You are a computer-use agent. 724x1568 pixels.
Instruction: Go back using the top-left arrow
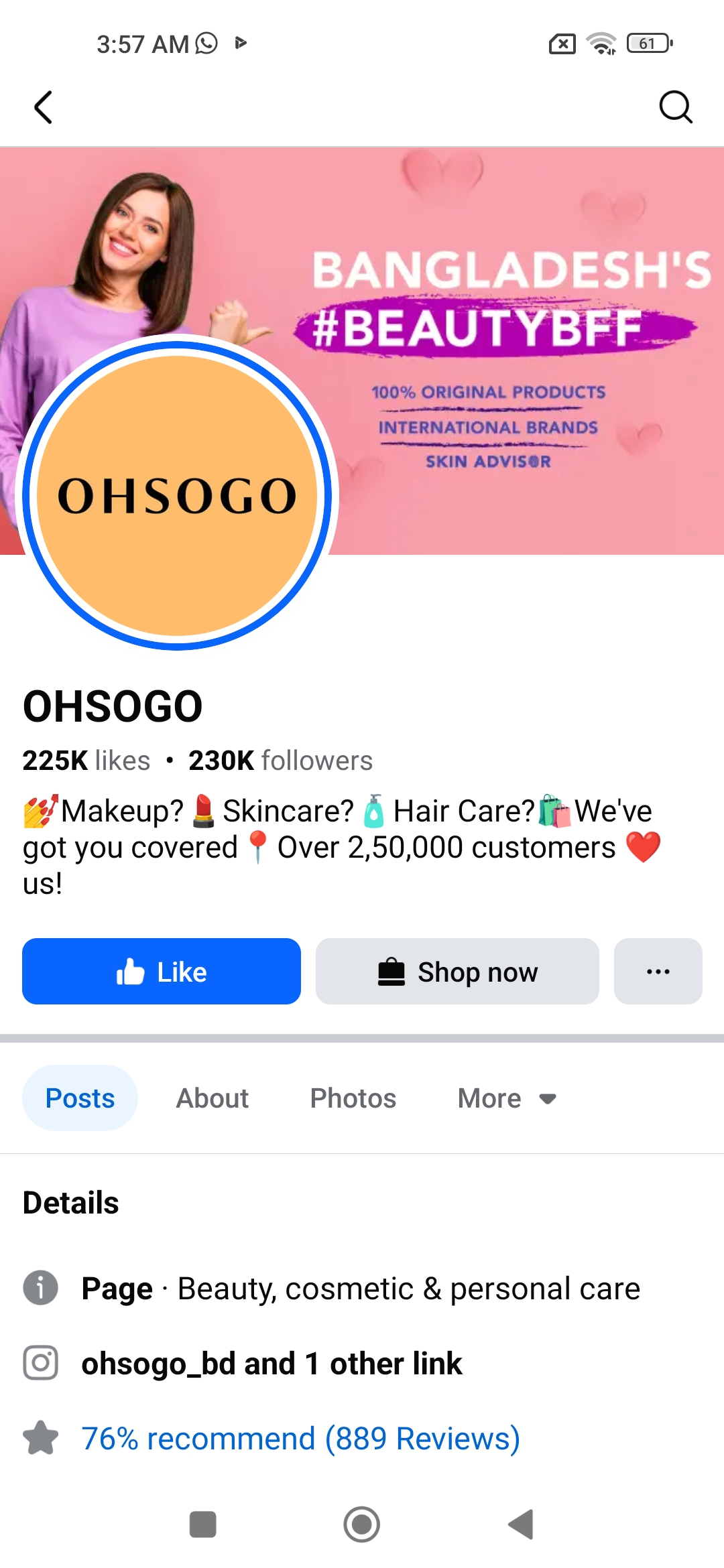pyautogui.click(x=44, y=107)
